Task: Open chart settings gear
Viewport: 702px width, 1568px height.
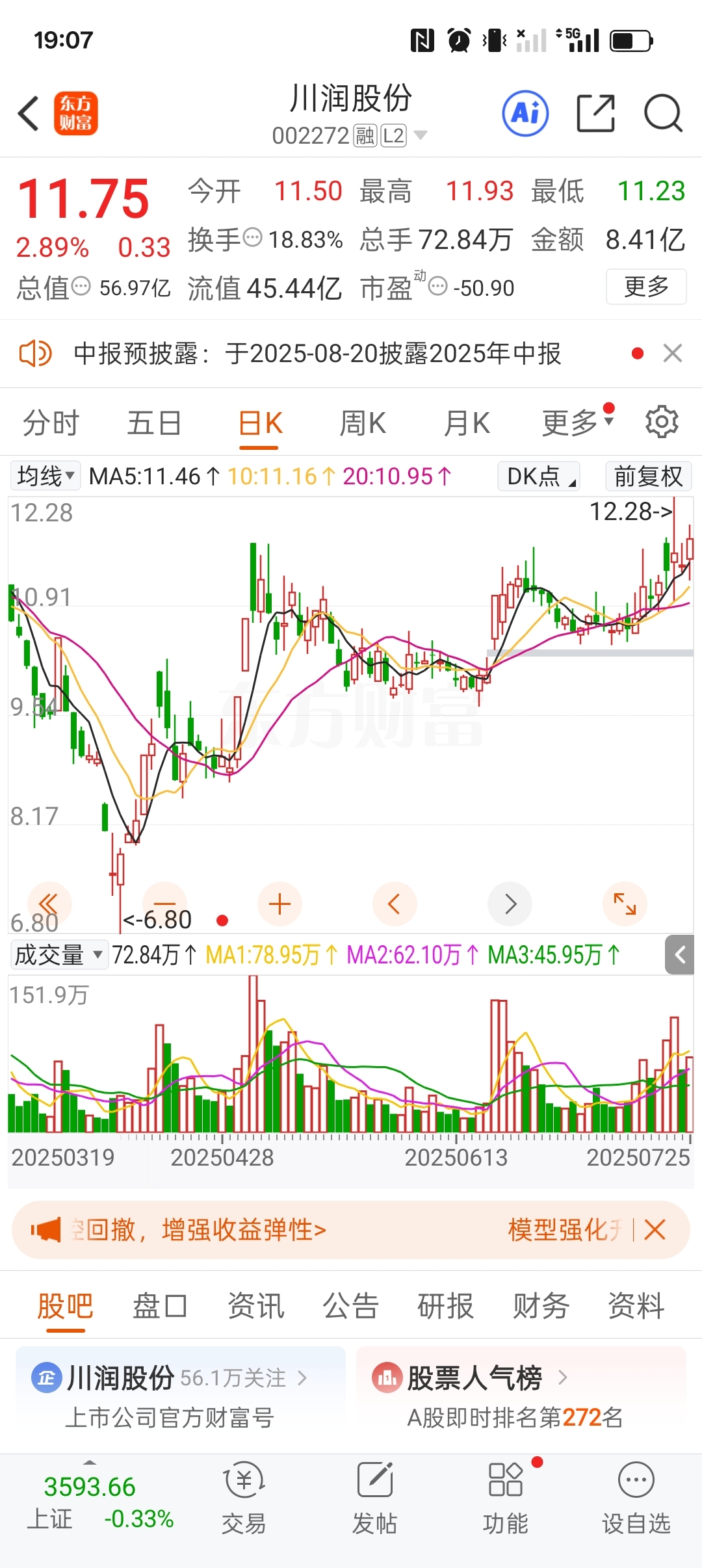Action: click(662, 422)
